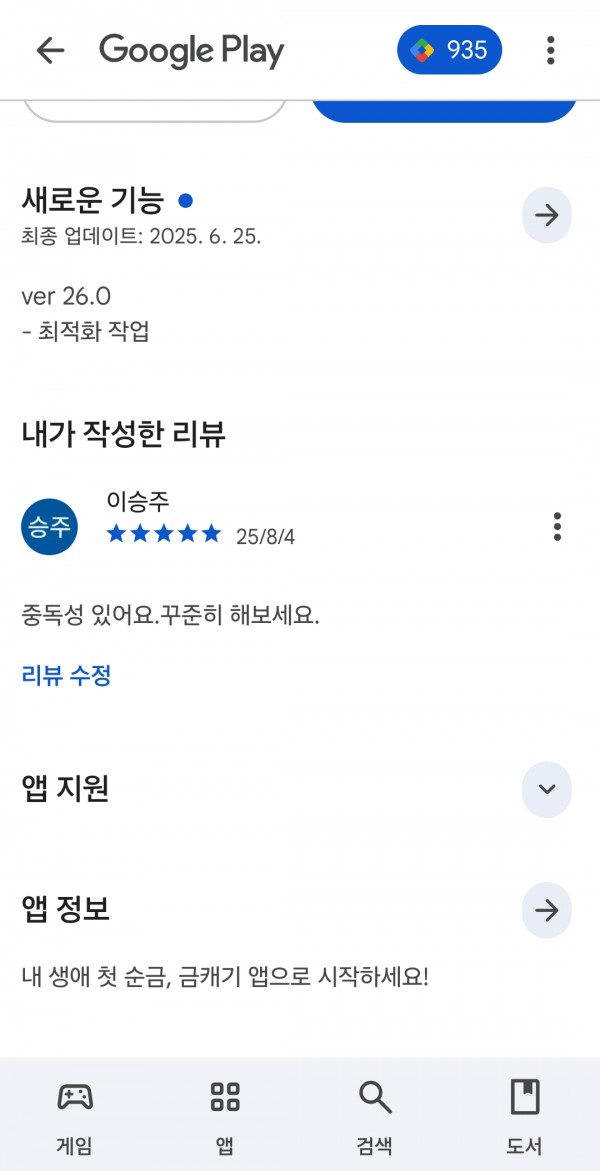
Task: Go back with the top arrow
Action: (50, 50)
